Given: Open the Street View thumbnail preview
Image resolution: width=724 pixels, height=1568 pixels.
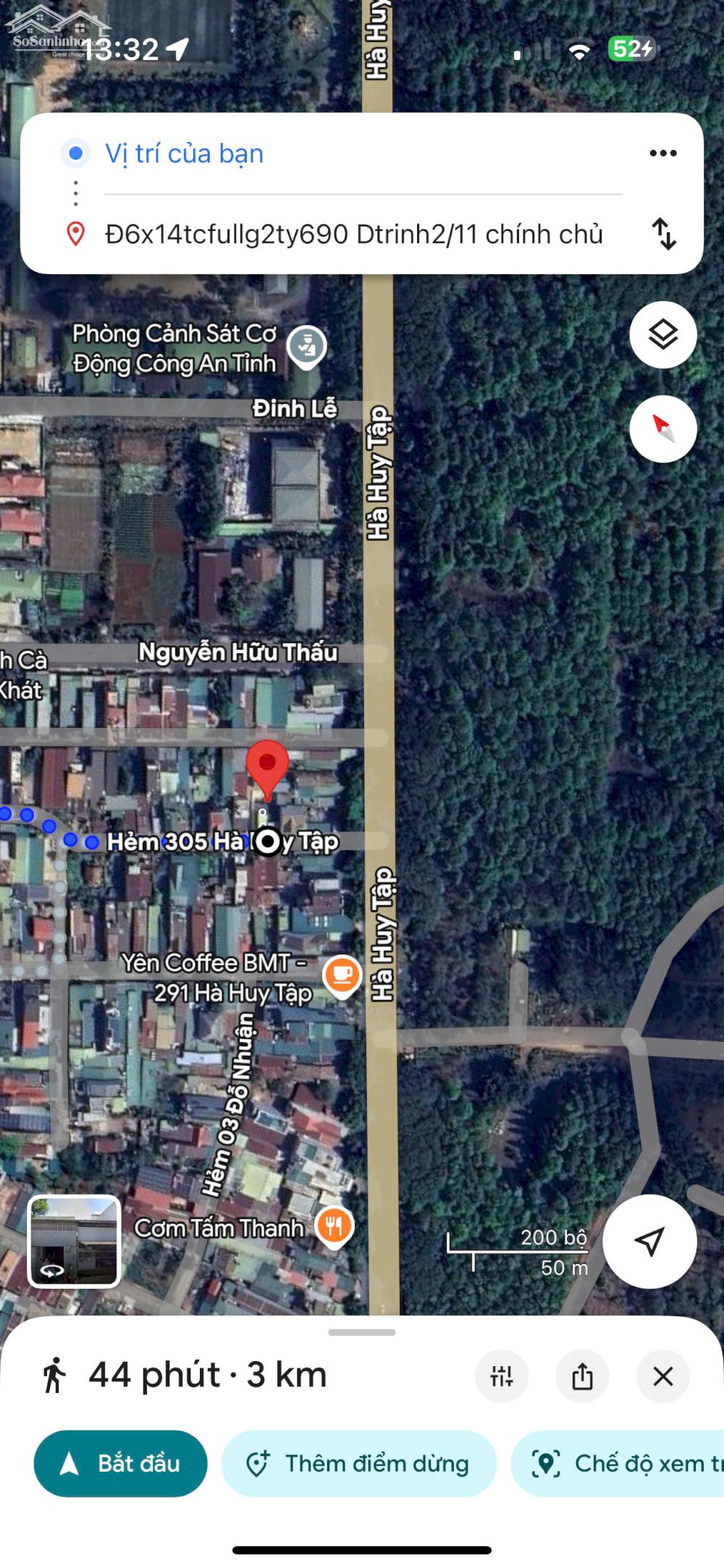Looking at the screenshot, I should pyautogui.click(x=74, y=1242).
